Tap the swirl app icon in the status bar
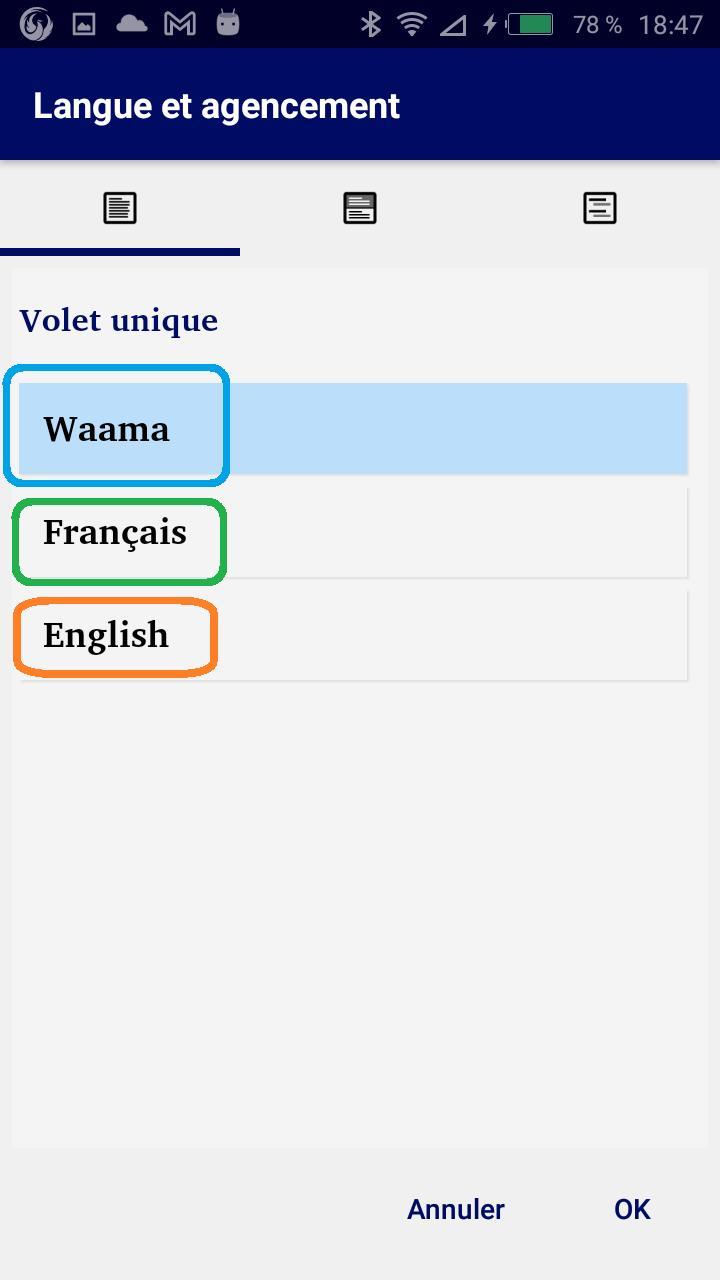The height and width of the screenshot is (1280, 720). click(37, 23)
